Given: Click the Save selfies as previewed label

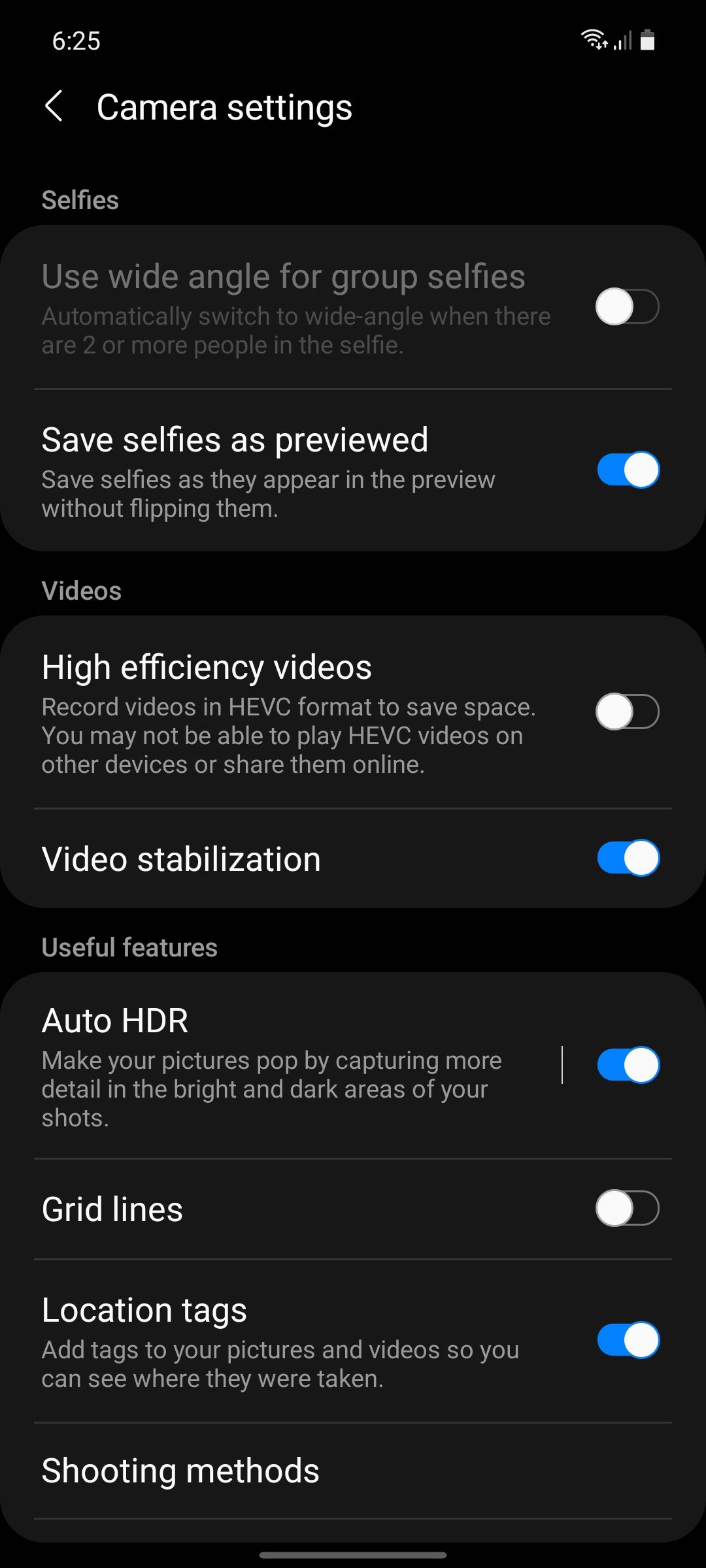Looking at the screenshot, I should click(x=235, y=438).
